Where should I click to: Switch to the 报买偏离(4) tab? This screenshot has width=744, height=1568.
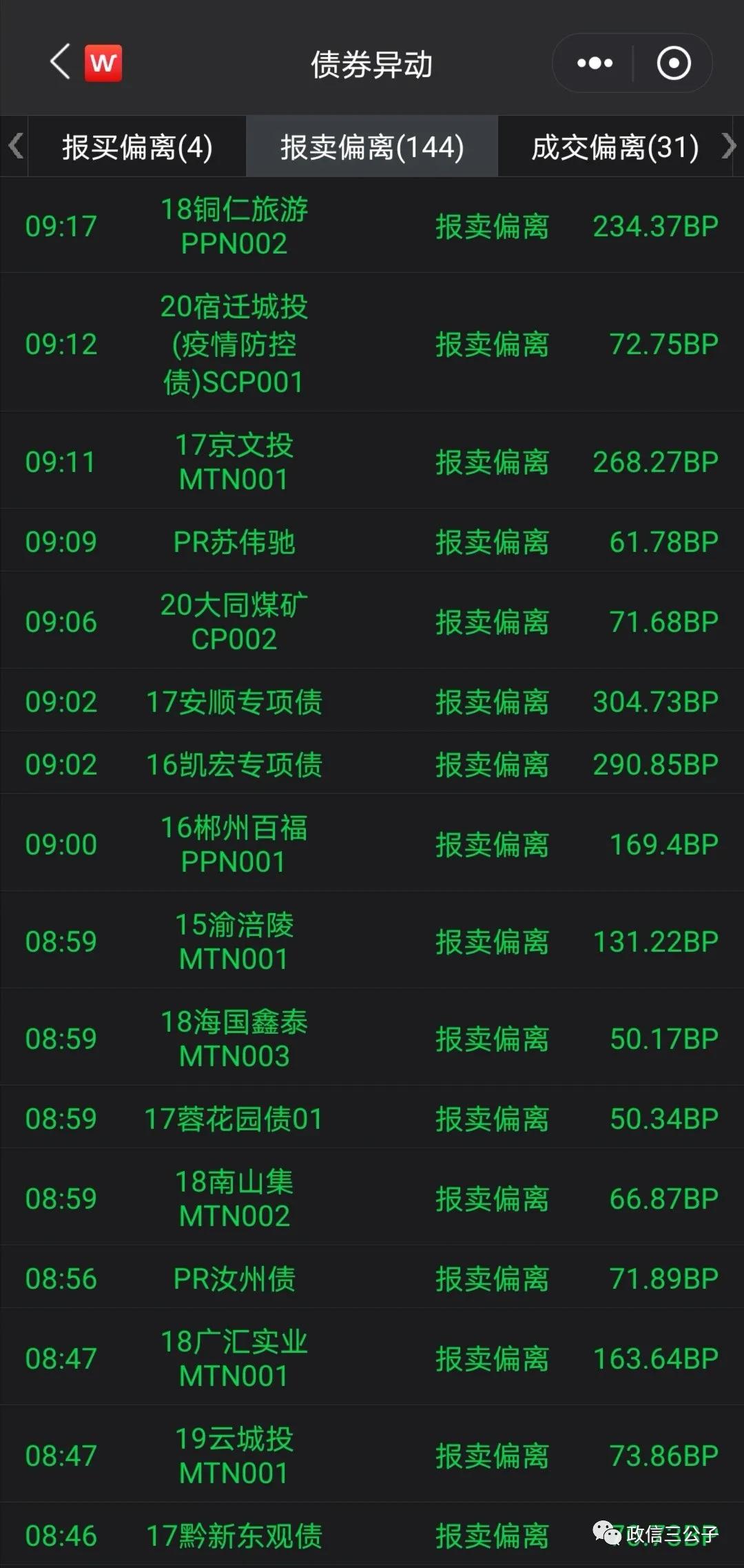point(137,147)
